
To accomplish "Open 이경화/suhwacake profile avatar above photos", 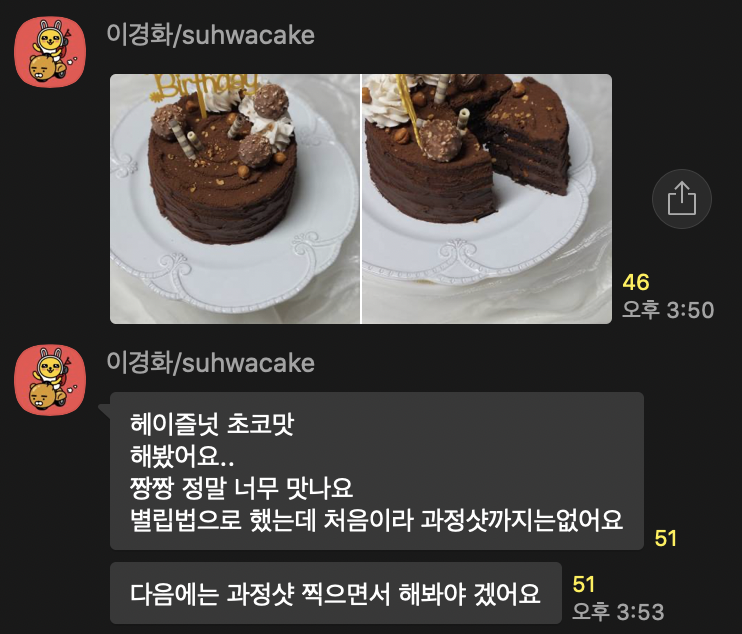I will click(50, 51).
